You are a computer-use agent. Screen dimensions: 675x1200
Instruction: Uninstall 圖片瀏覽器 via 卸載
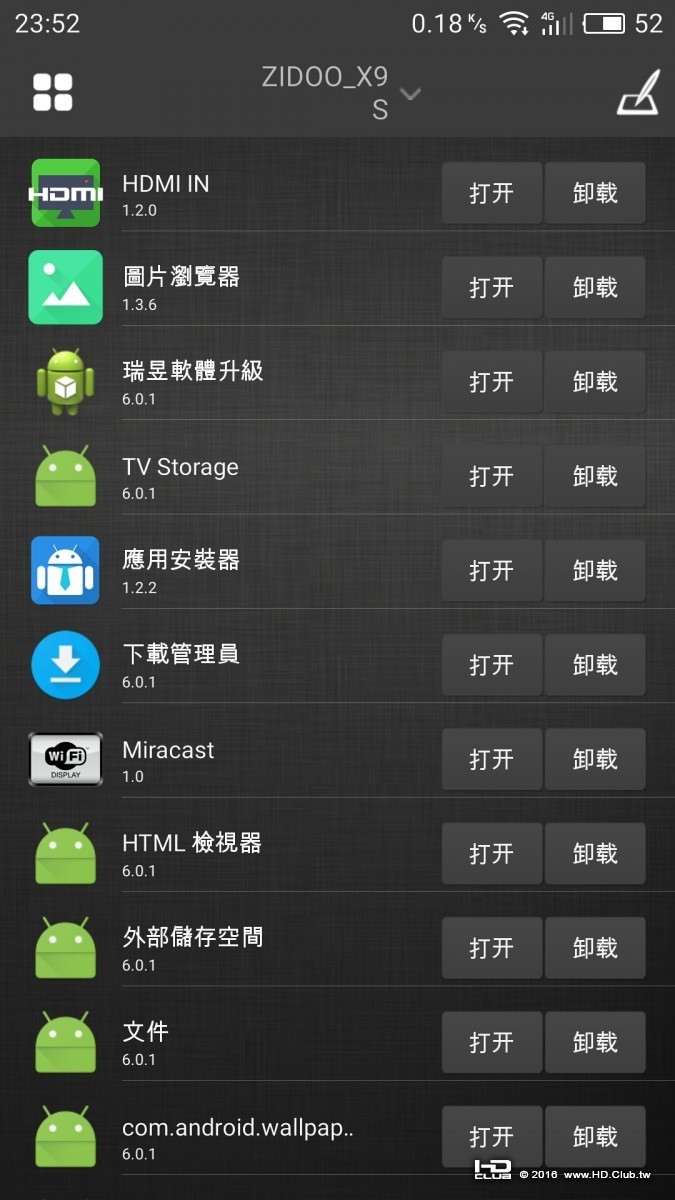tap(595, 288)
